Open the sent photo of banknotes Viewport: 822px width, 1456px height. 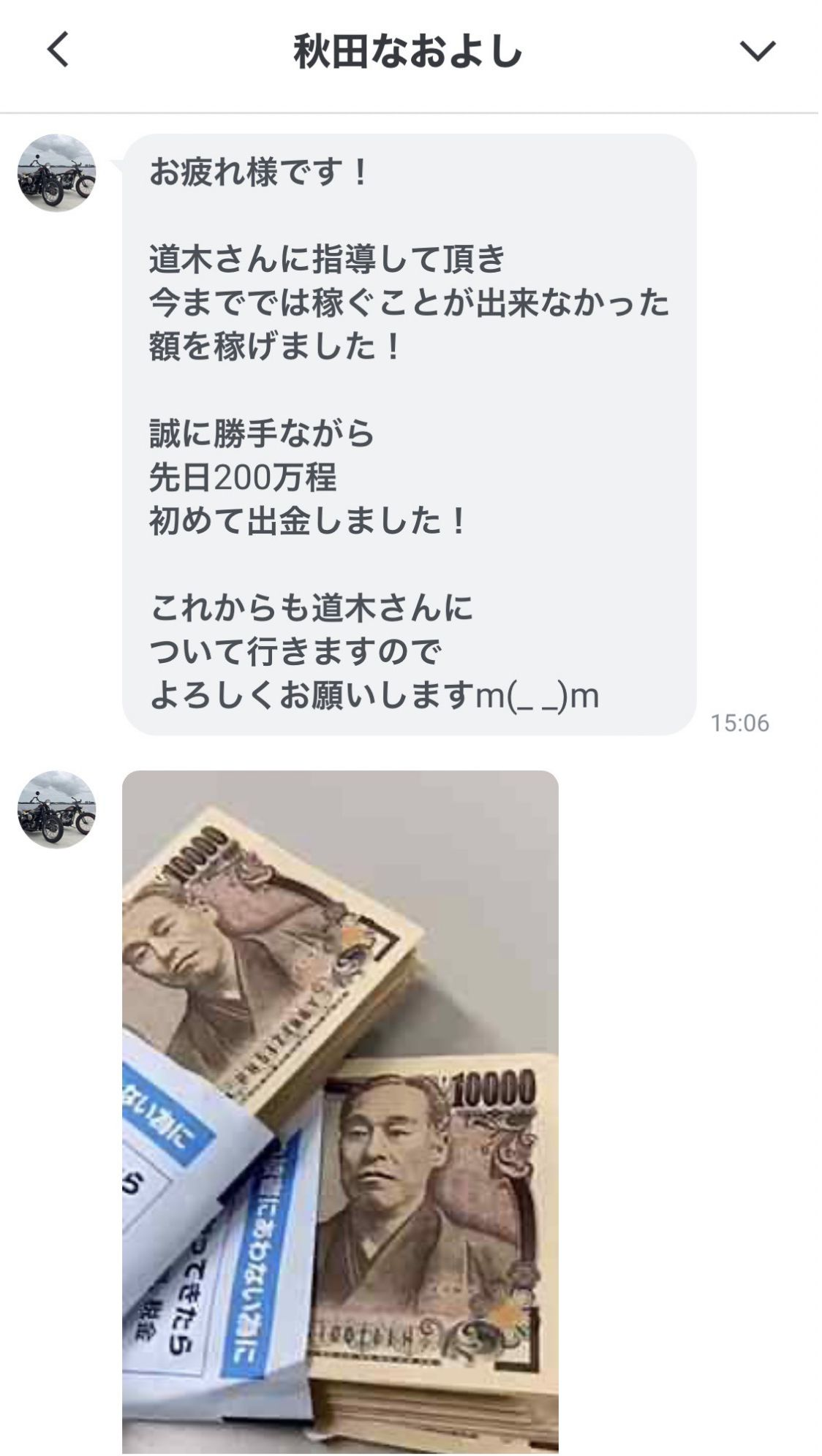point(340,1111)
